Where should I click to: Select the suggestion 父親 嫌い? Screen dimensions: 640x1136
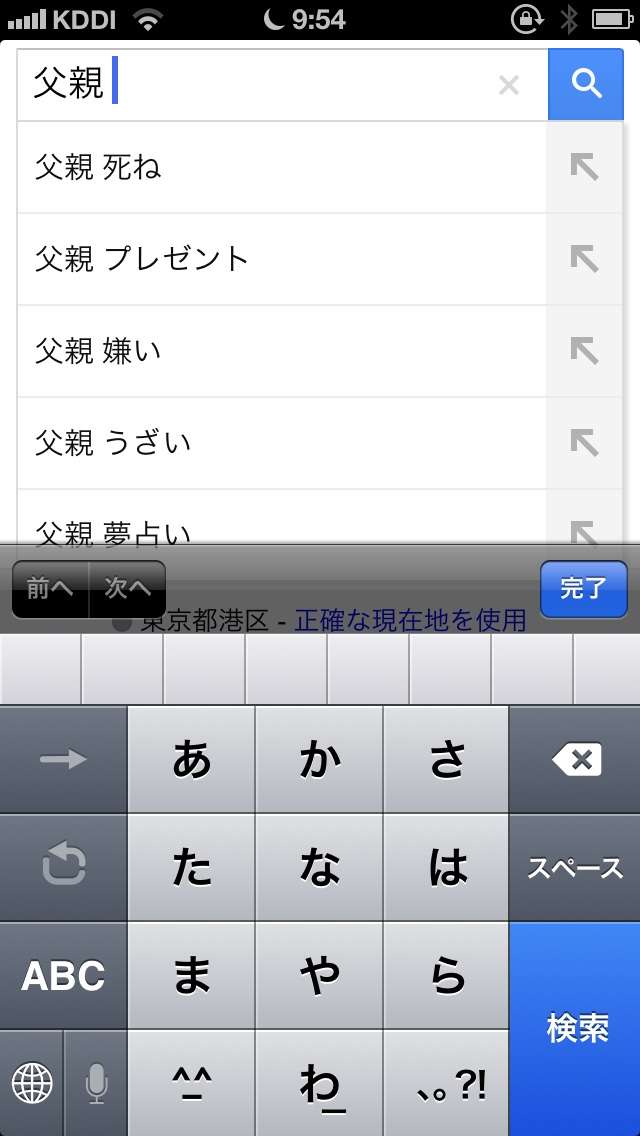280,351
